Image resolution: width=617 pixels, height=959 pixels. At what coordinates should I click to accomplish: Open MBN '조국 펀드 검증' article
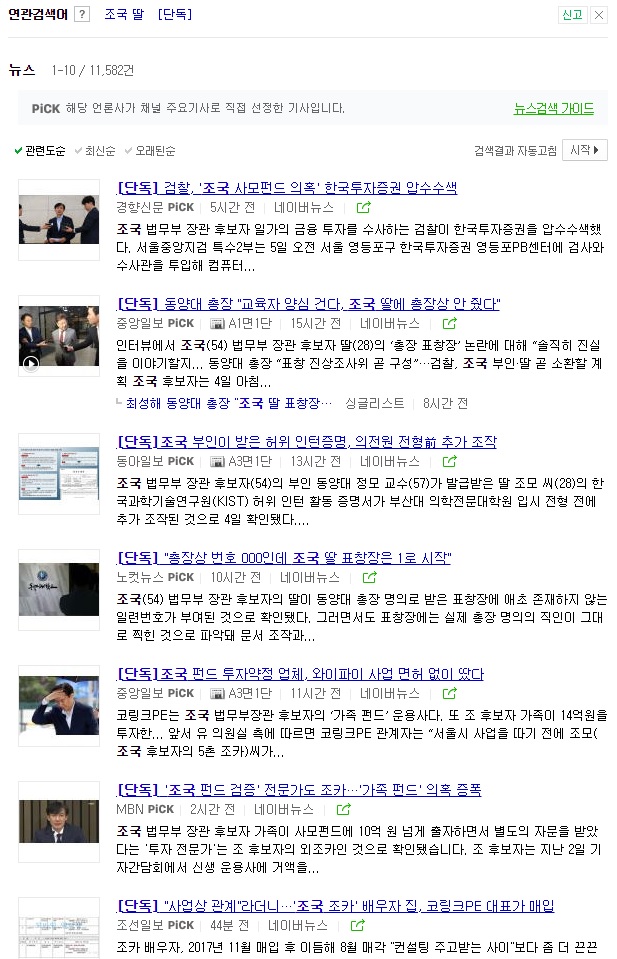299,790
